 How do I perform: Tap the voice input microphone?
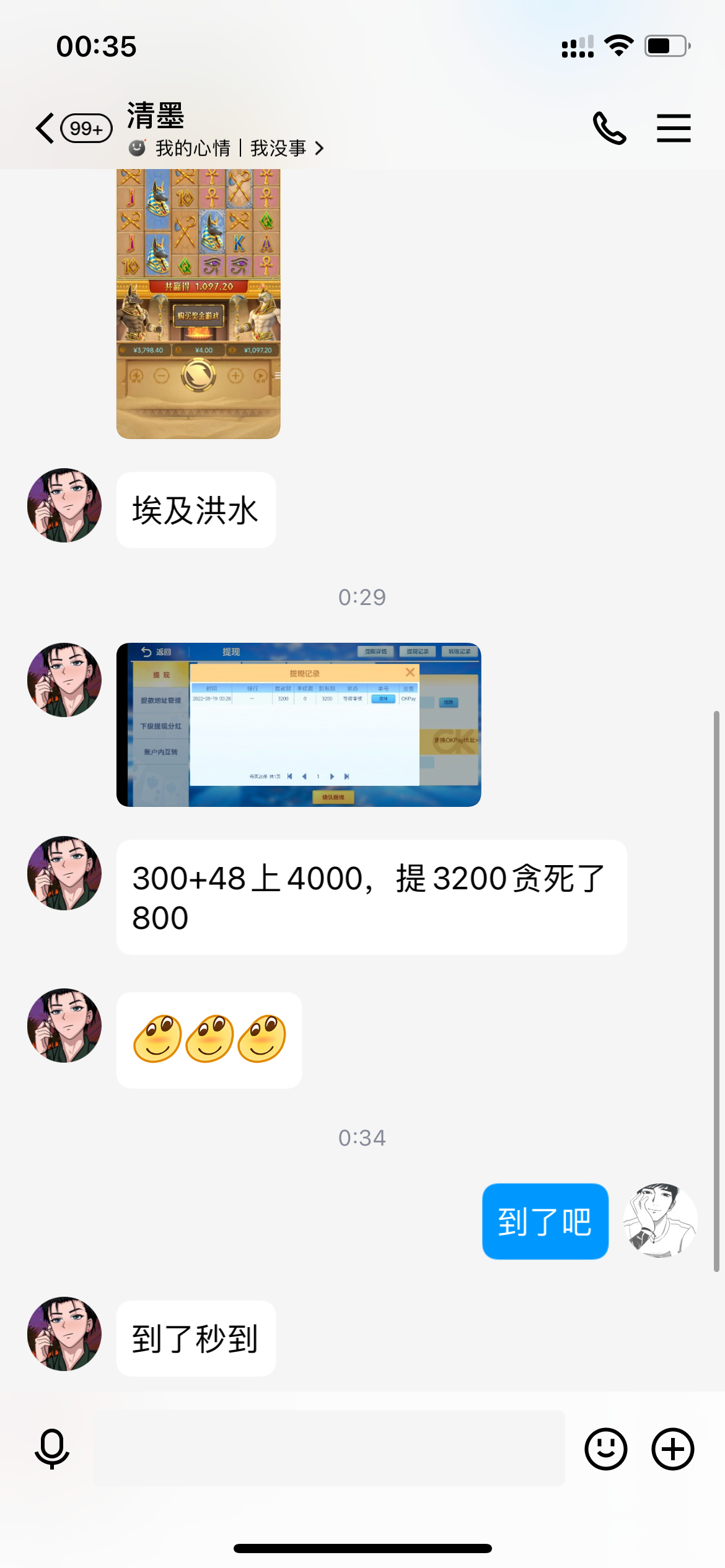point(52,1448)
